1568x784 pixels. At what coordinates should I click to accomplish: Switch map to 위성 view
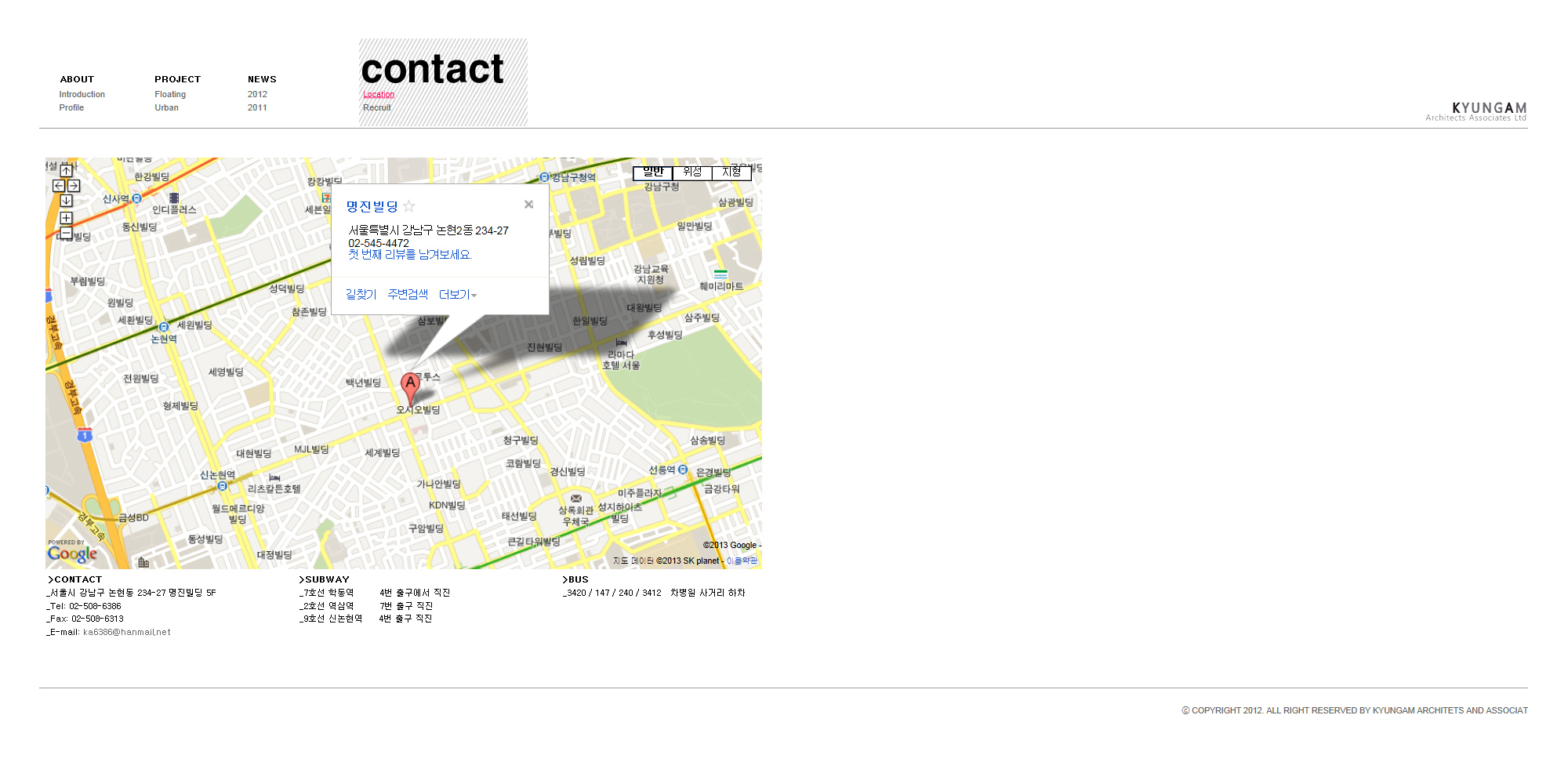coord(691,172)
